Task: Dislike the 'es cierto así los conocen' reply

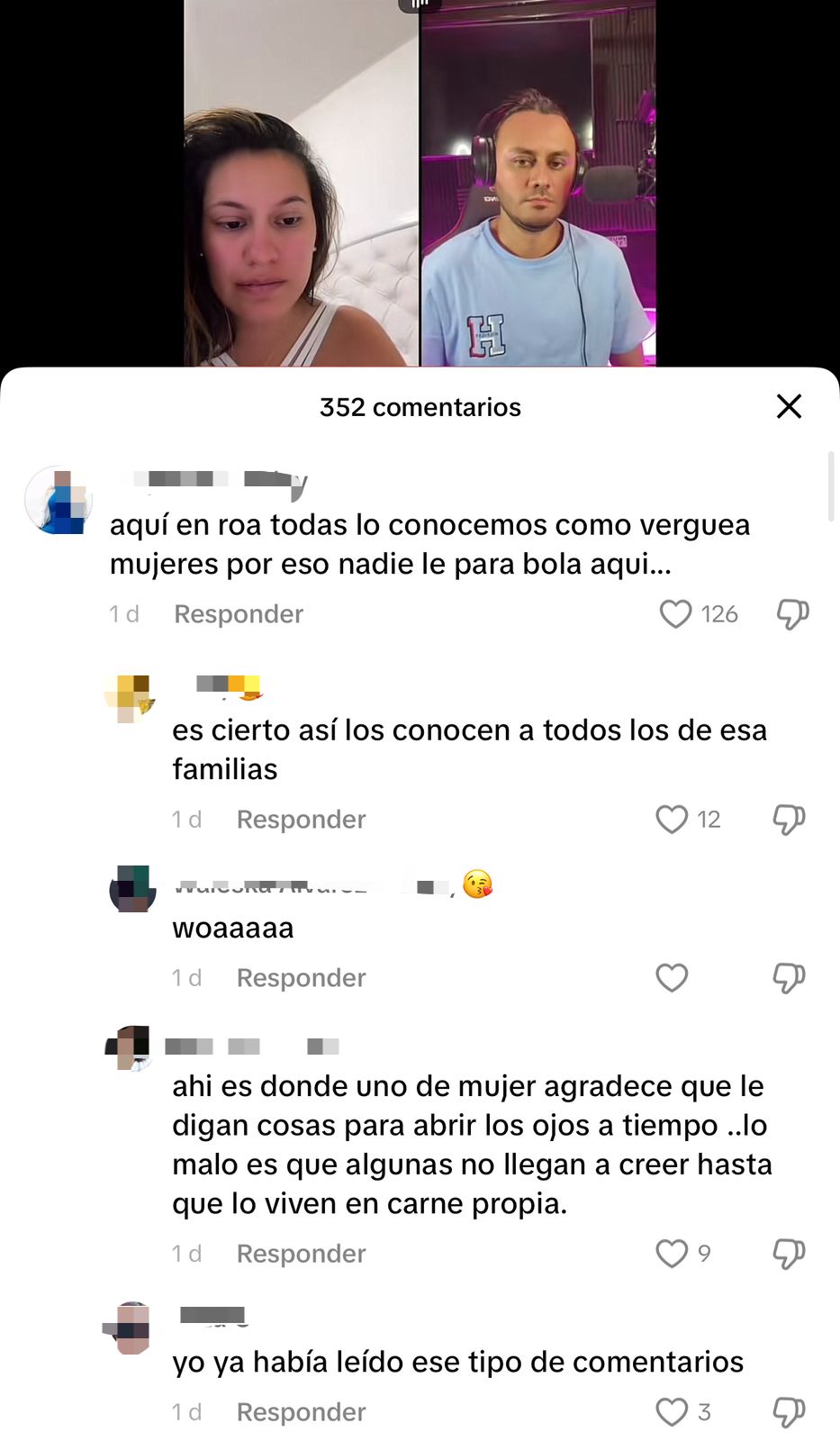Action: [789, 820]
